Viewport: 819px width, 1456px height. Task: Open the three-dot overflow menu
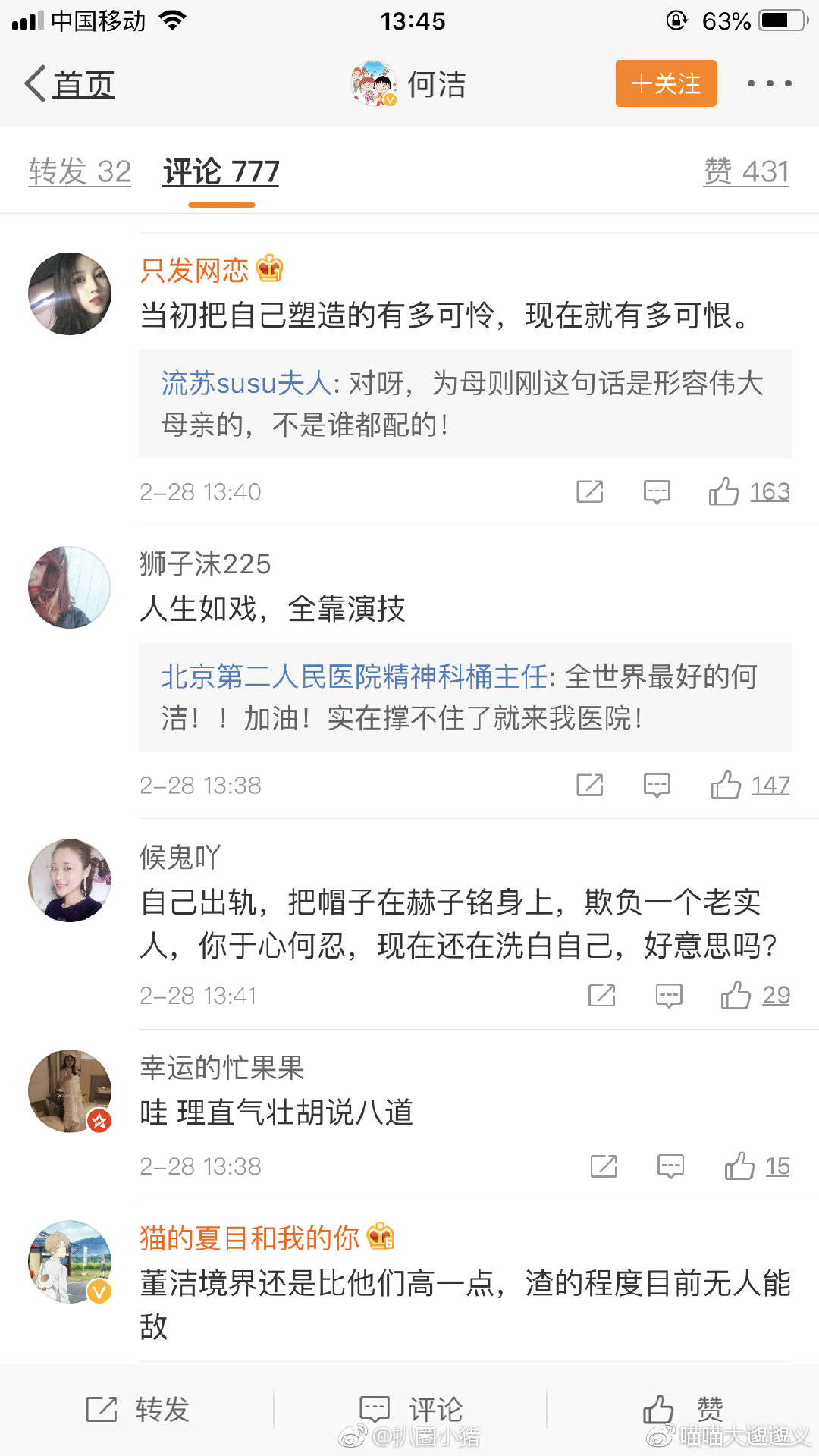point(769,83)
